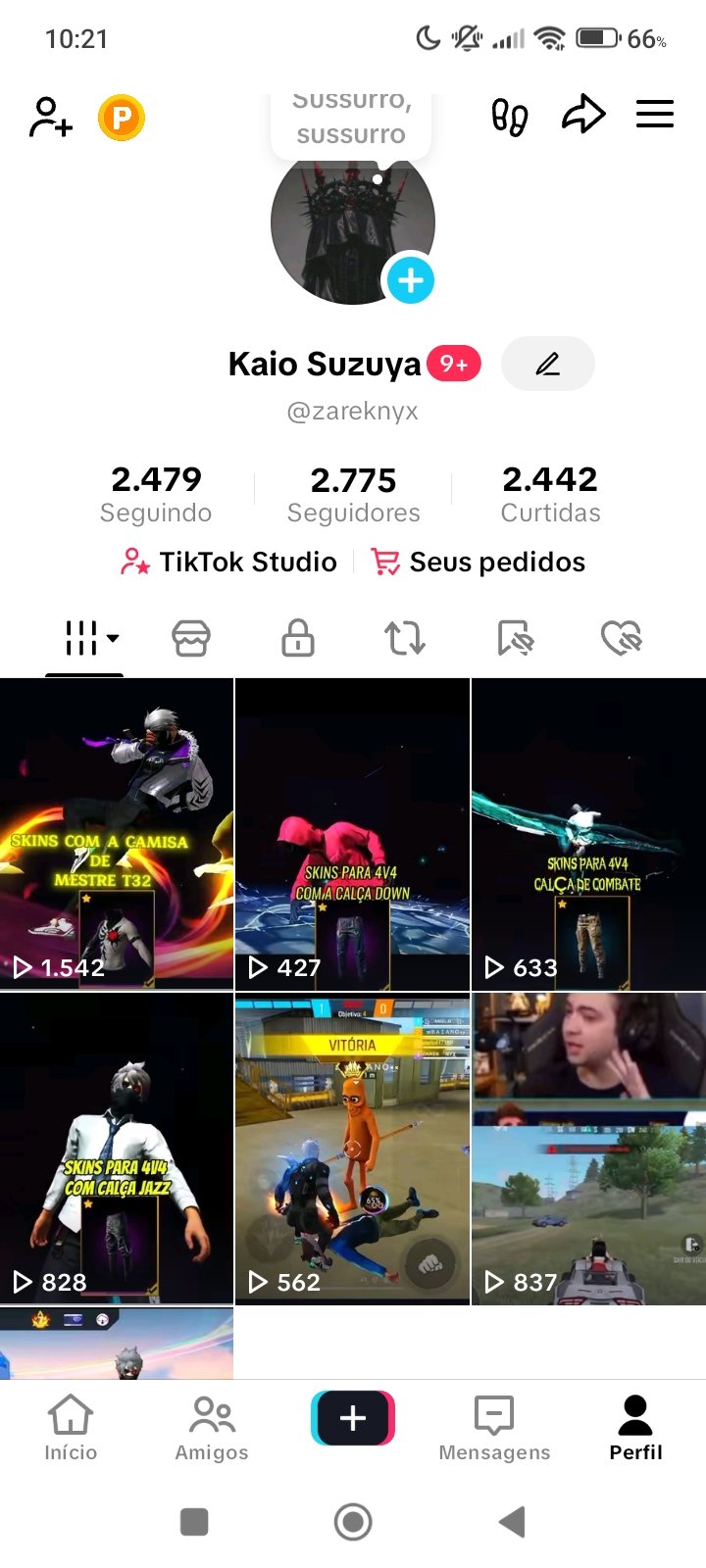Image resolution: width=706 pixels, height=1568 pixels.
Task: Switch to the private videos lock tab
Action: tap(298, 638)
